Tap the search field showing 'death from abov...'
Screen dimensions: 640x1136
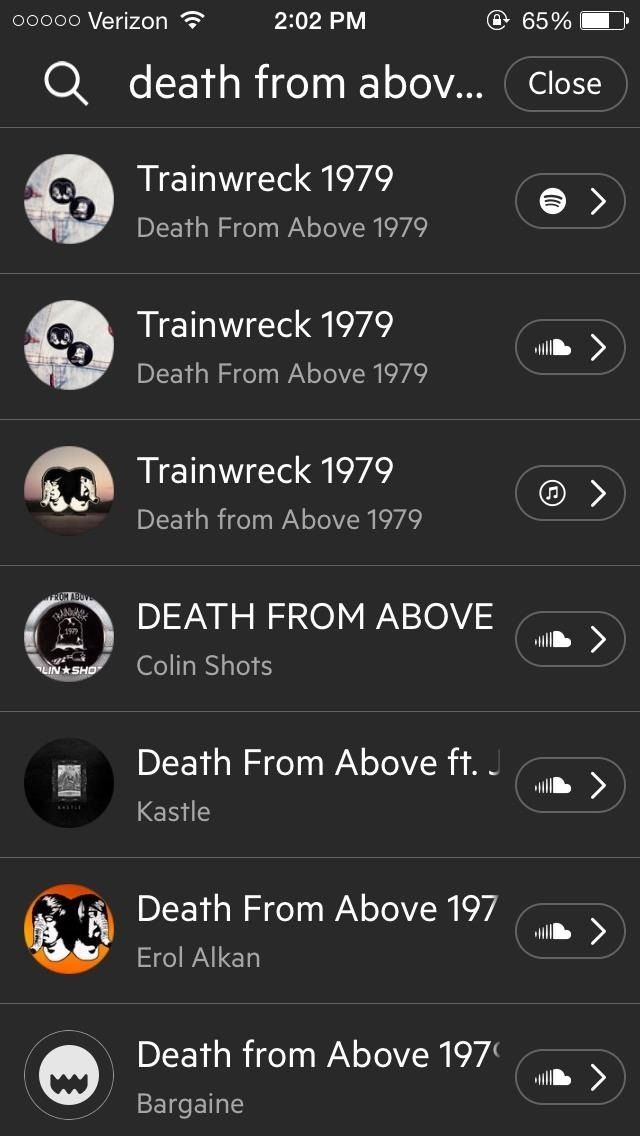tap(305, 85)
